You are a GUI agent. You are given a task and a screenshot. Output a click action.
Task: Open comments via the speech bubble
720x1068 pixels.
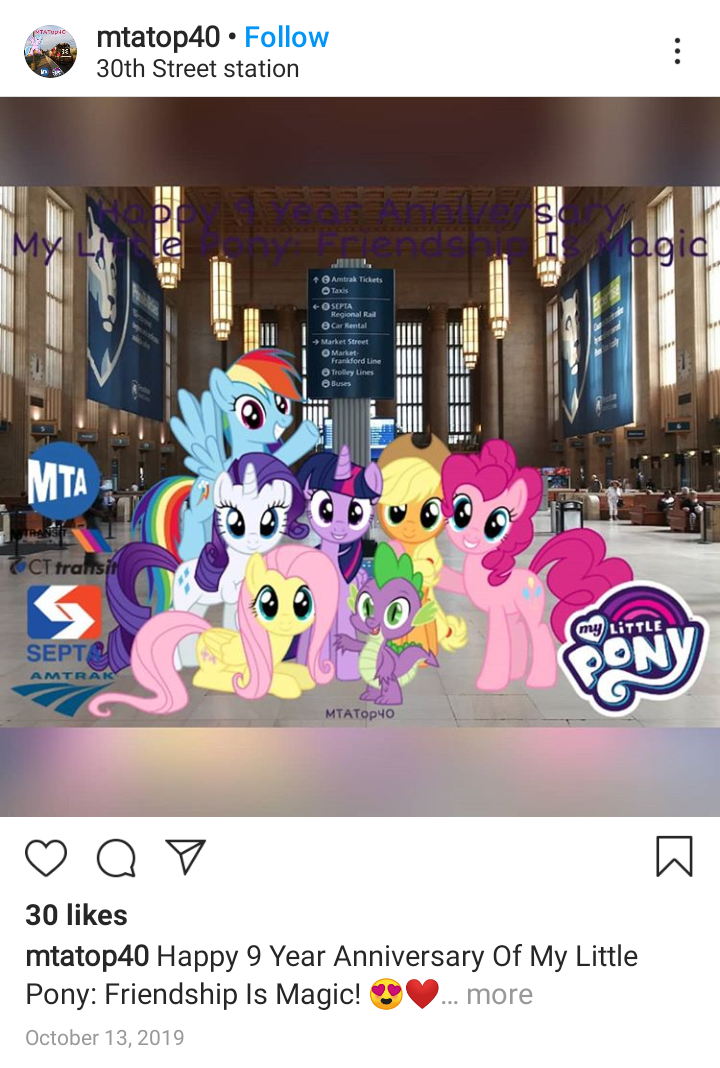(116, 858)
